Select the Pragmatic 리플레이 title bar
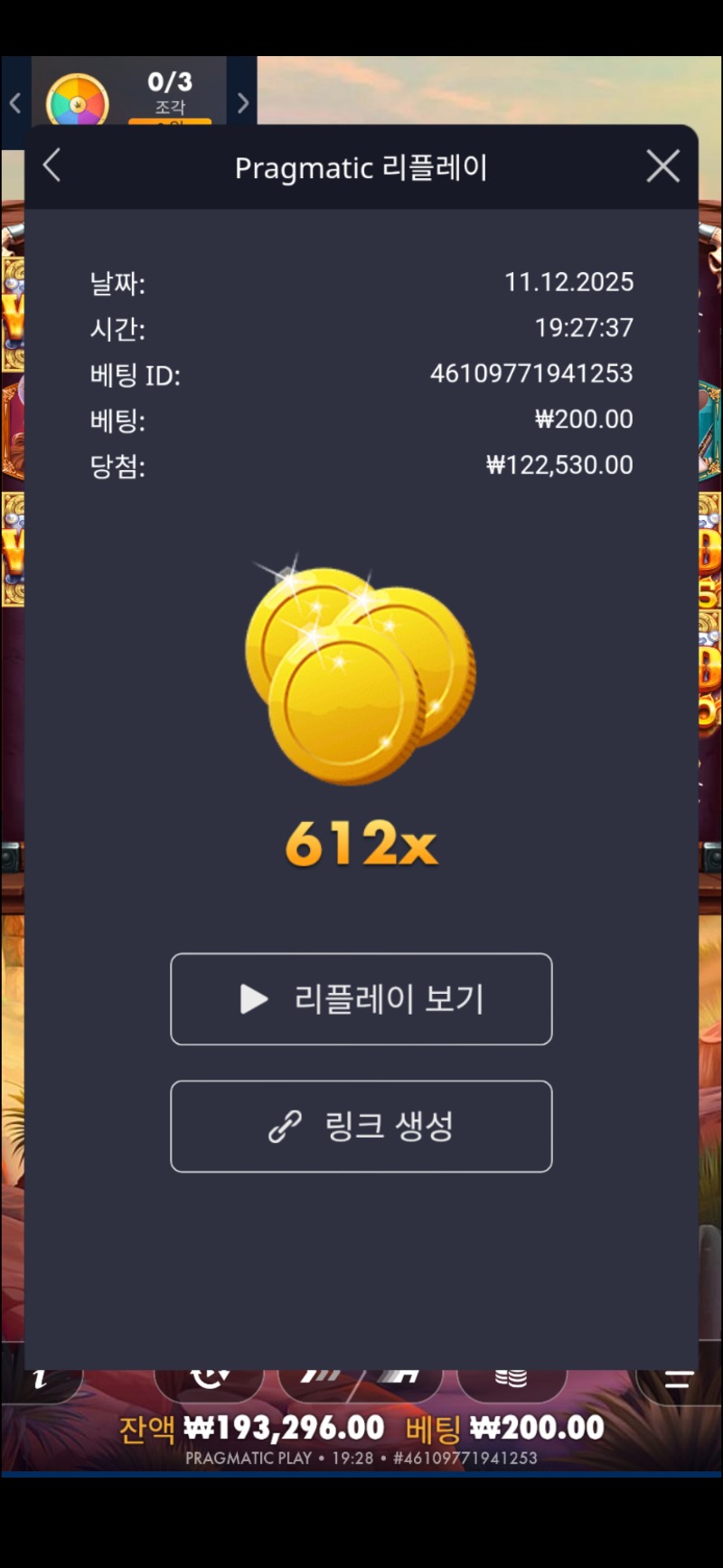The height and width of the screenshot is (1568, 723). 361,166
